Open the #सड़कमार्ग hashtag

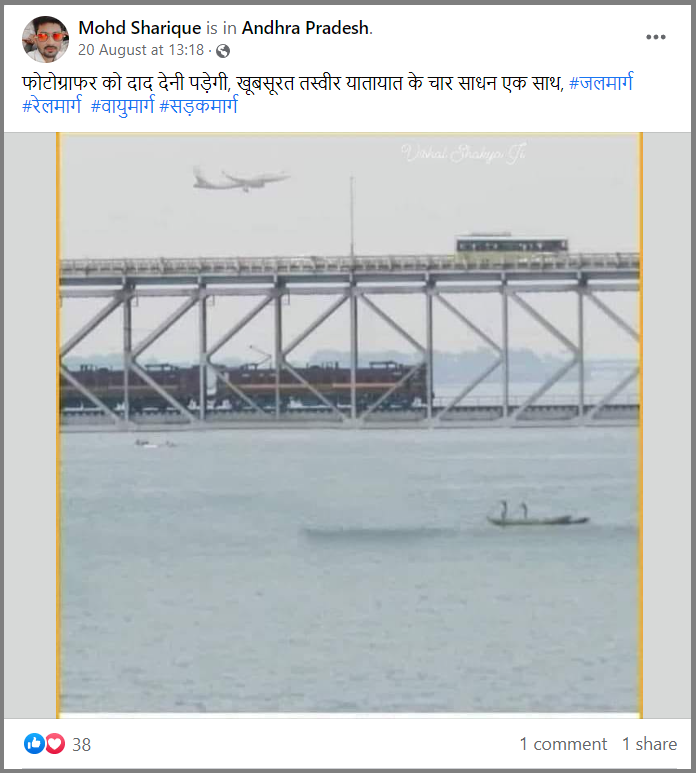coord(199,105)
